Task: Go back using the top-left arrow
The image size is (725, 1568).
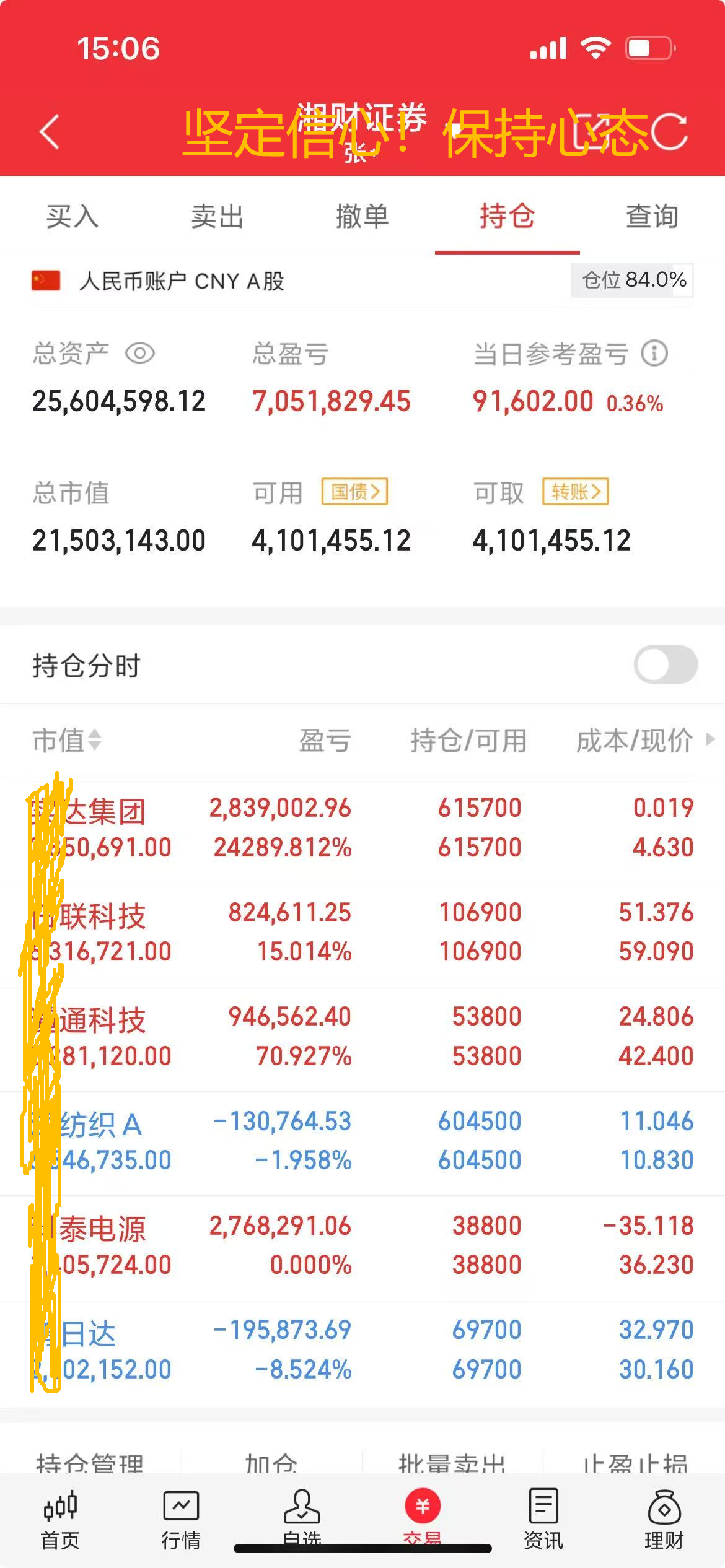Action: (50, 132)
